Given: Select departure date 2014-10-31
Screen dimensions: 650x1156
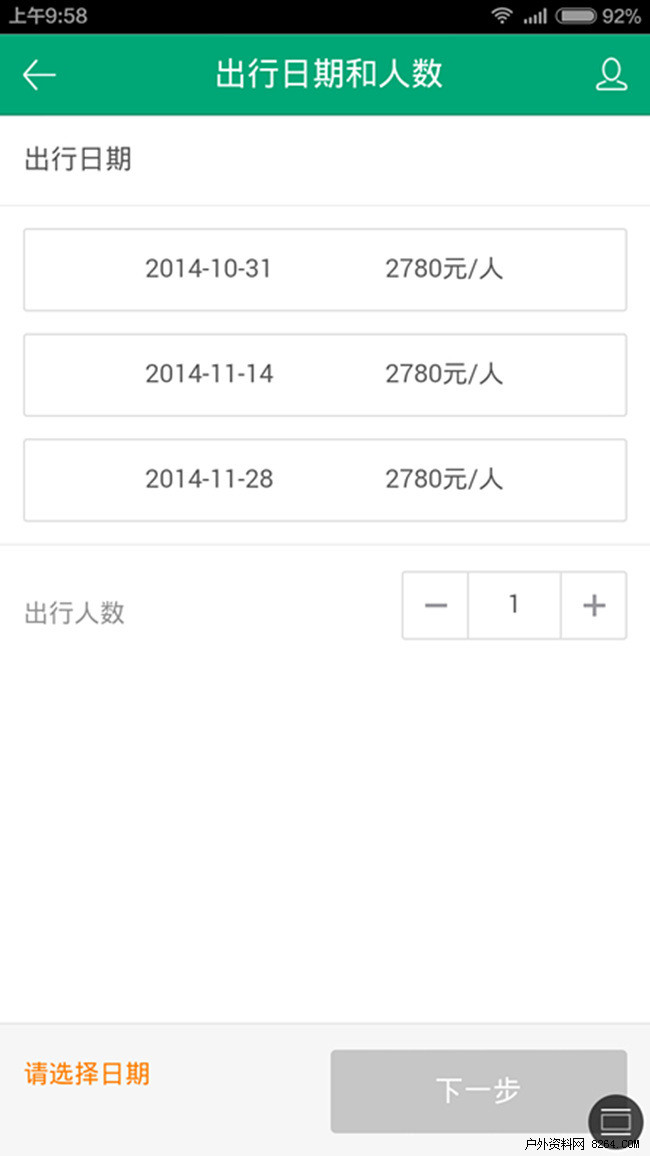Looking at the screenshot, I should (325, 269).
